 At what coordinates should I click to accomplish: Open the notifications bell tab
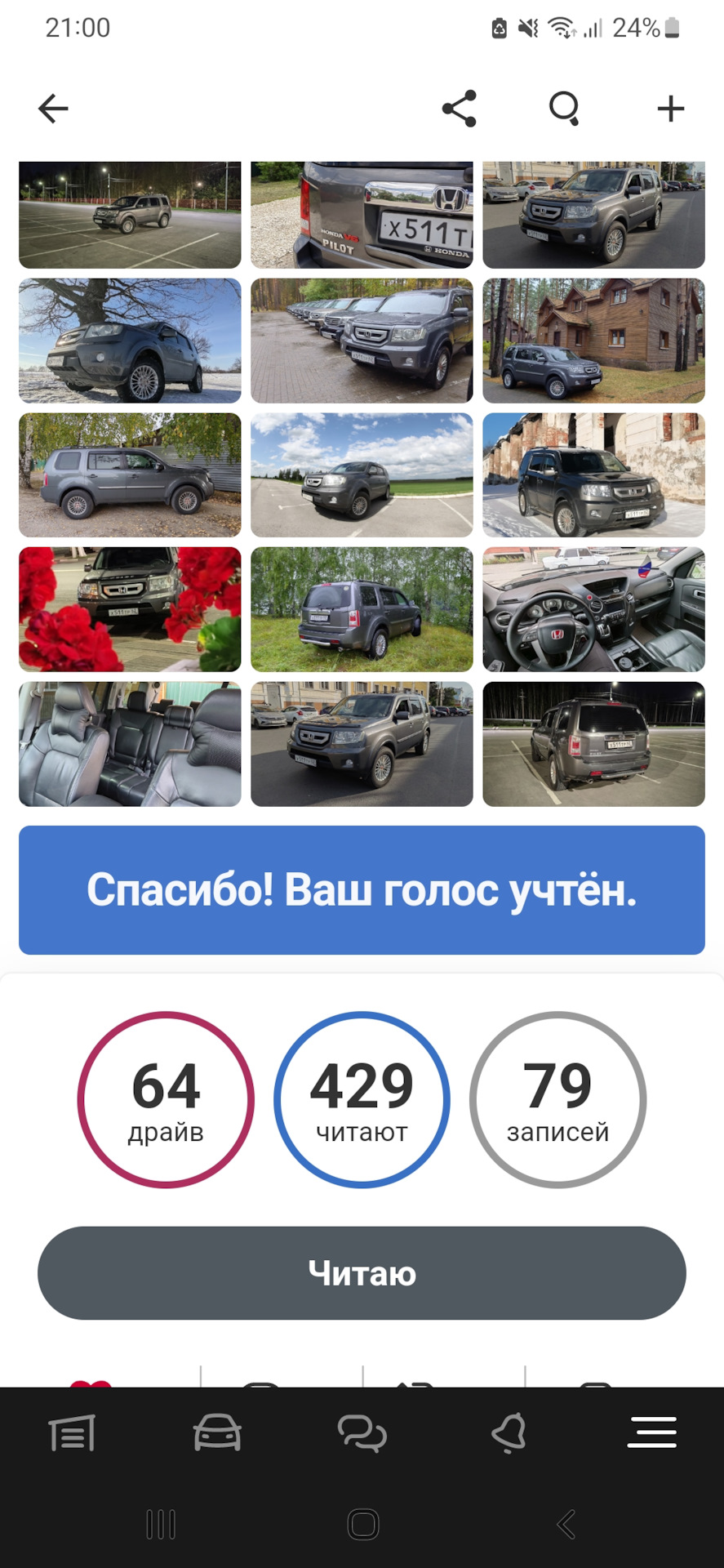tap(508, 1433)
